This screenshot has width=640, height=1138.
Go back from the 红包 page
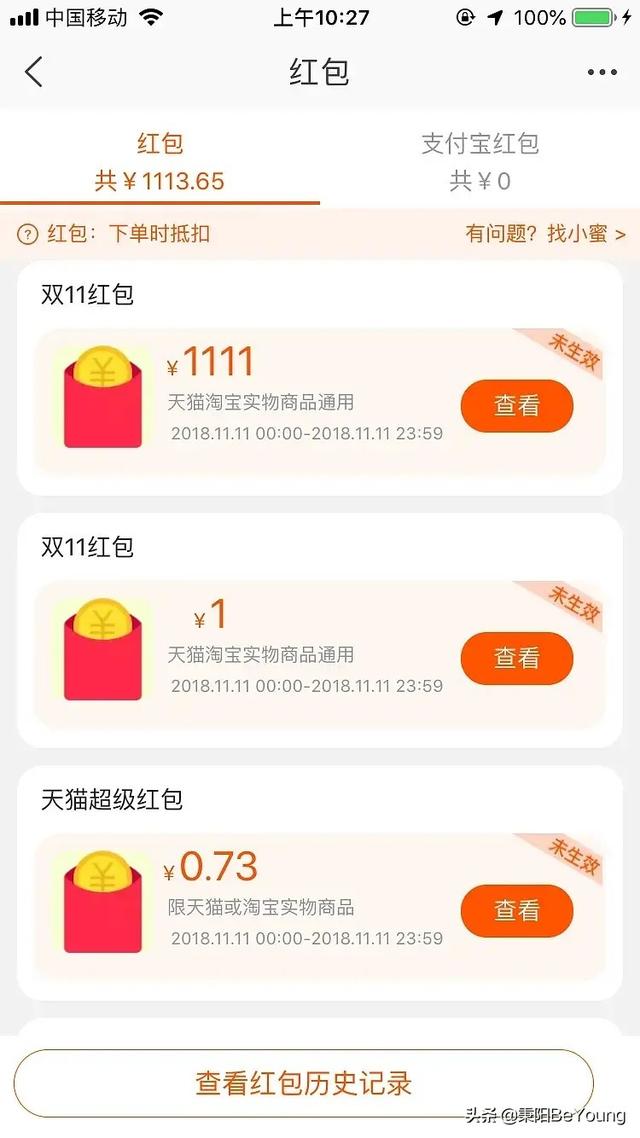coord(34,72)
